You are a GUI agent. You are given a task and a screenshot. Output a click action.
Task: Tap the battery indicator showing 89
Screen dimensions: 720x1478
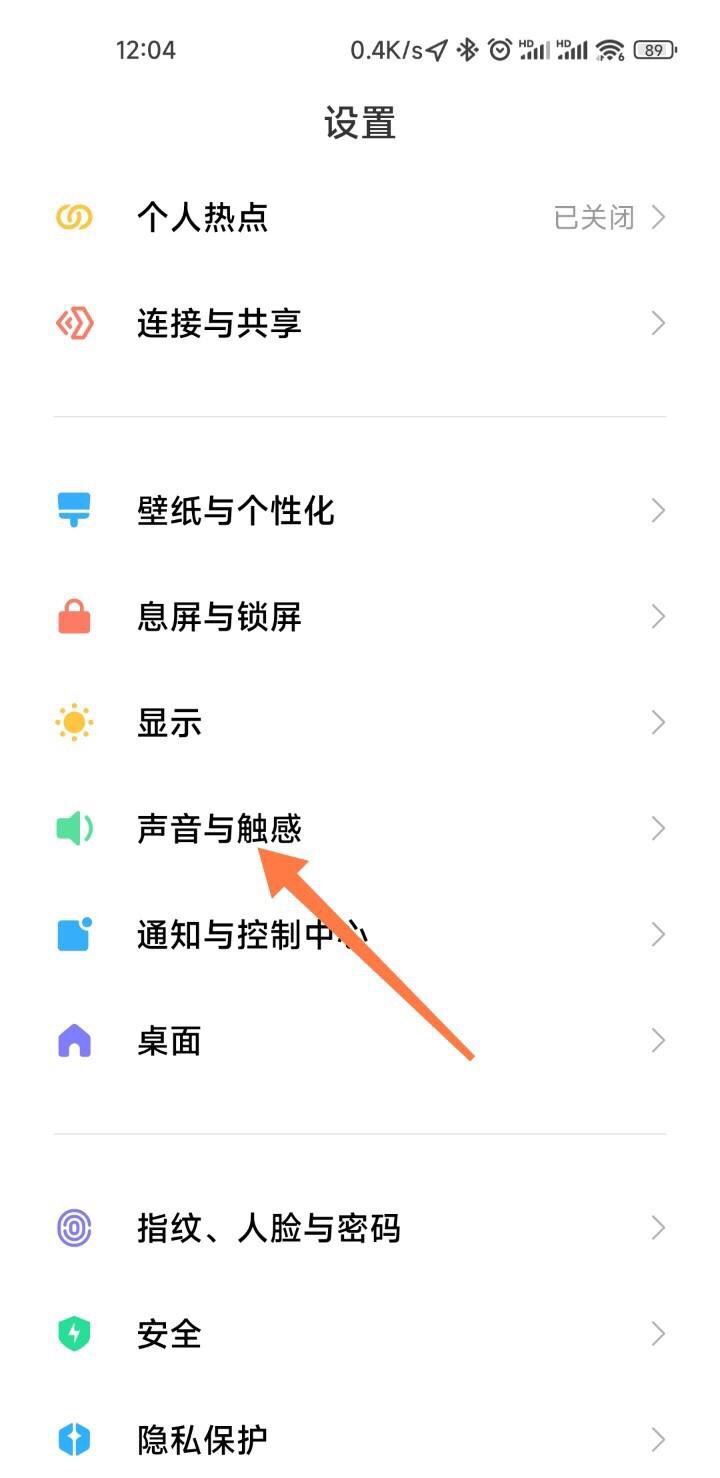coord(652,48)
